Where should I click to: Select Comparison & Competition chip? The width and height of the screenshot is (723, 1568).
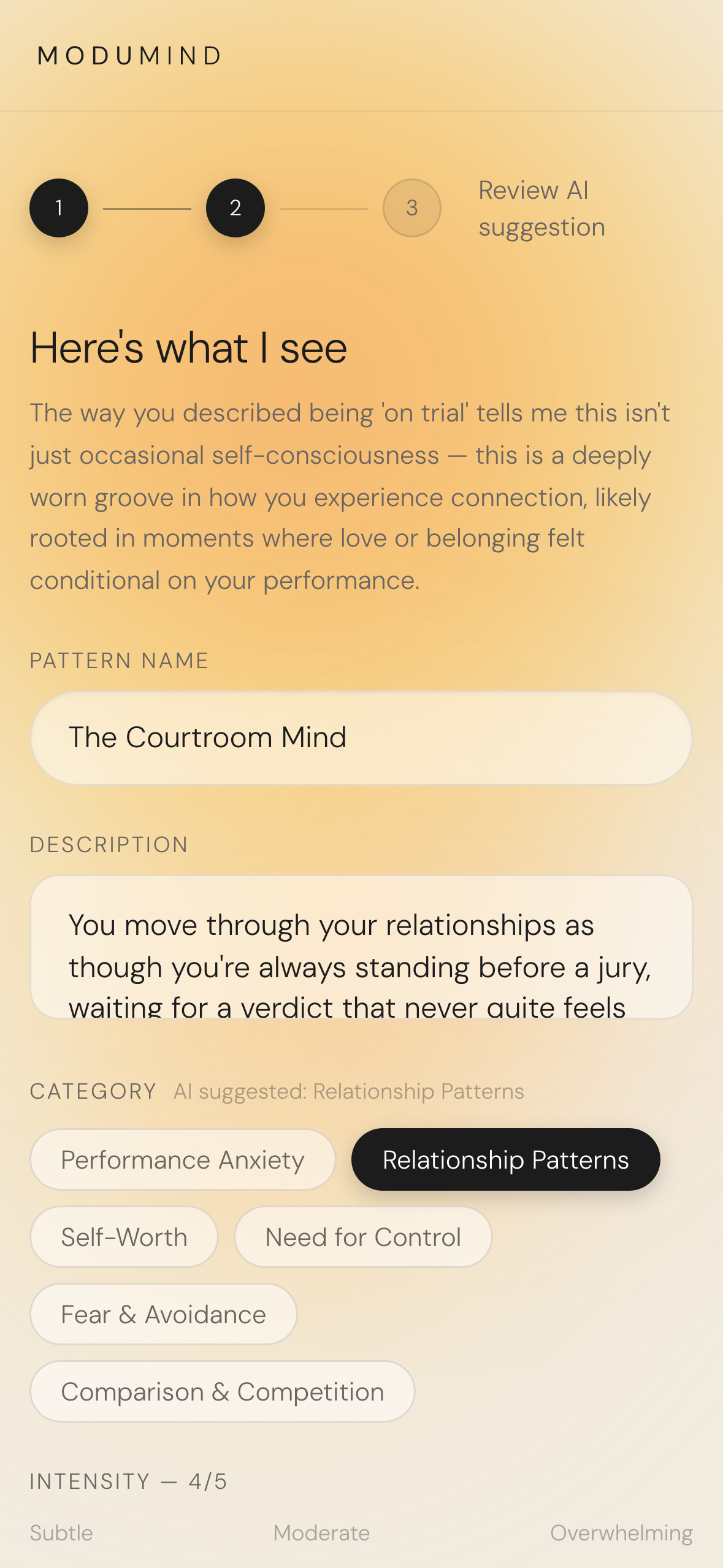tap(222, 1392)
